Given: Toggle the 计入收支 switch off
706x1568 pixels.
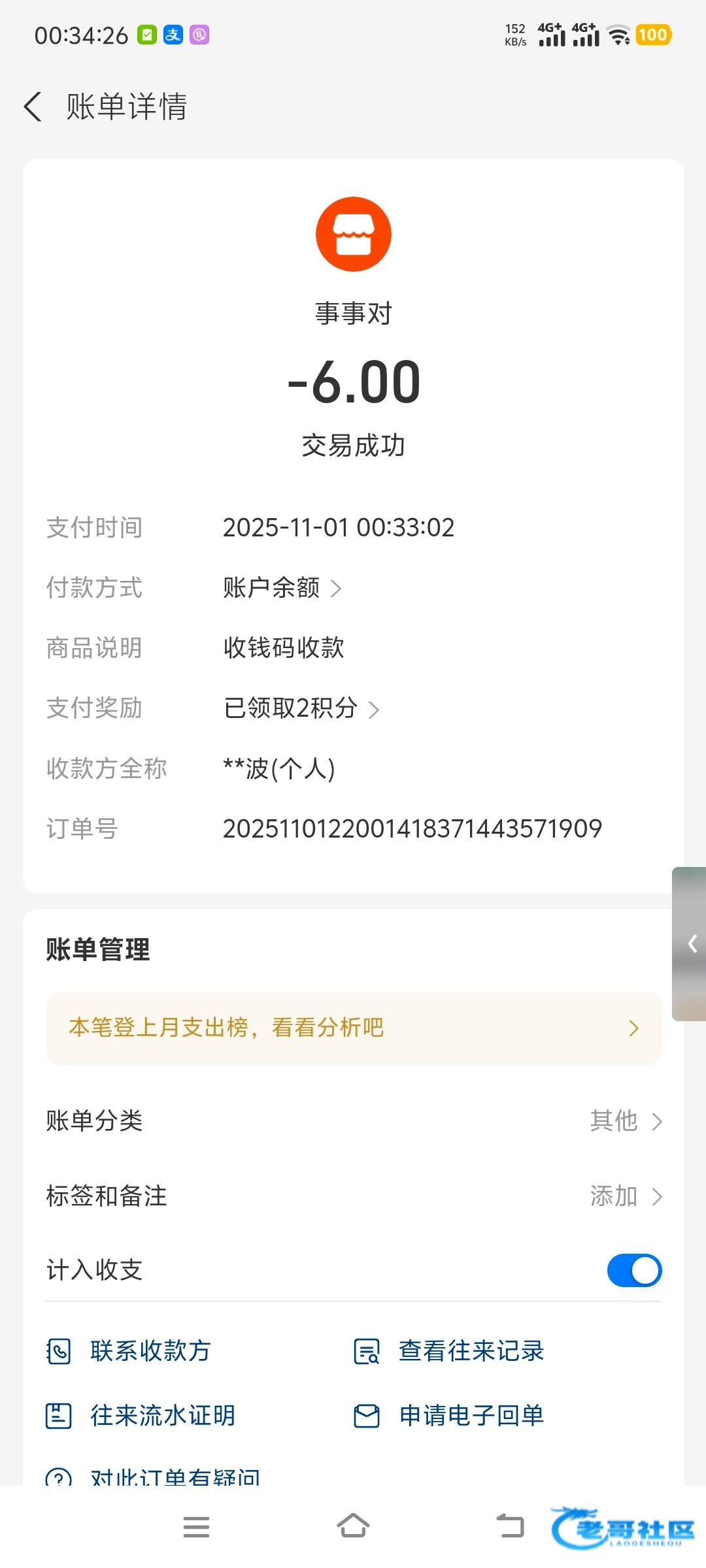Looking at the screenshot, I should point(634,1270).
